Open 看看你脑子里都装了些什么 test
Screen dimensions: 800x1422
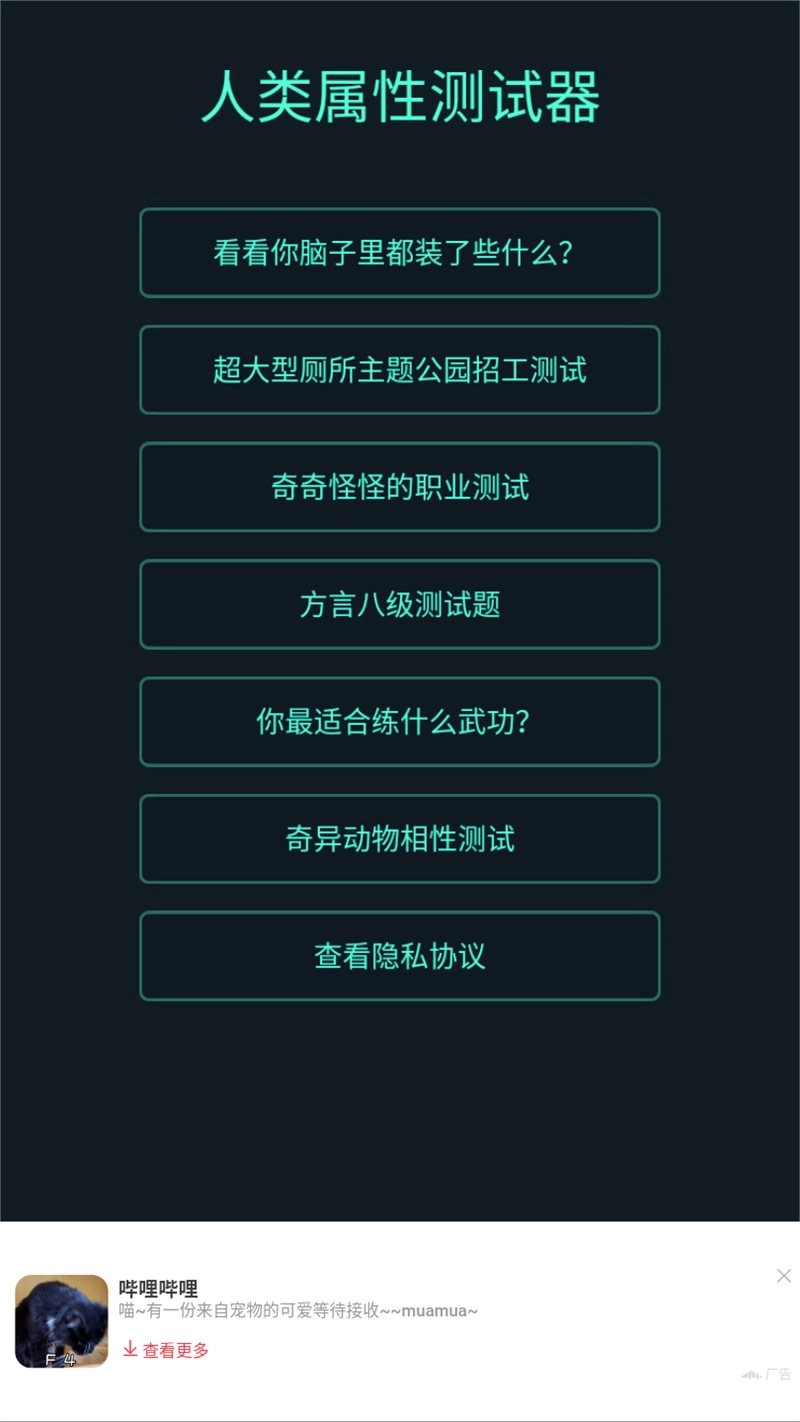point(400,253)
